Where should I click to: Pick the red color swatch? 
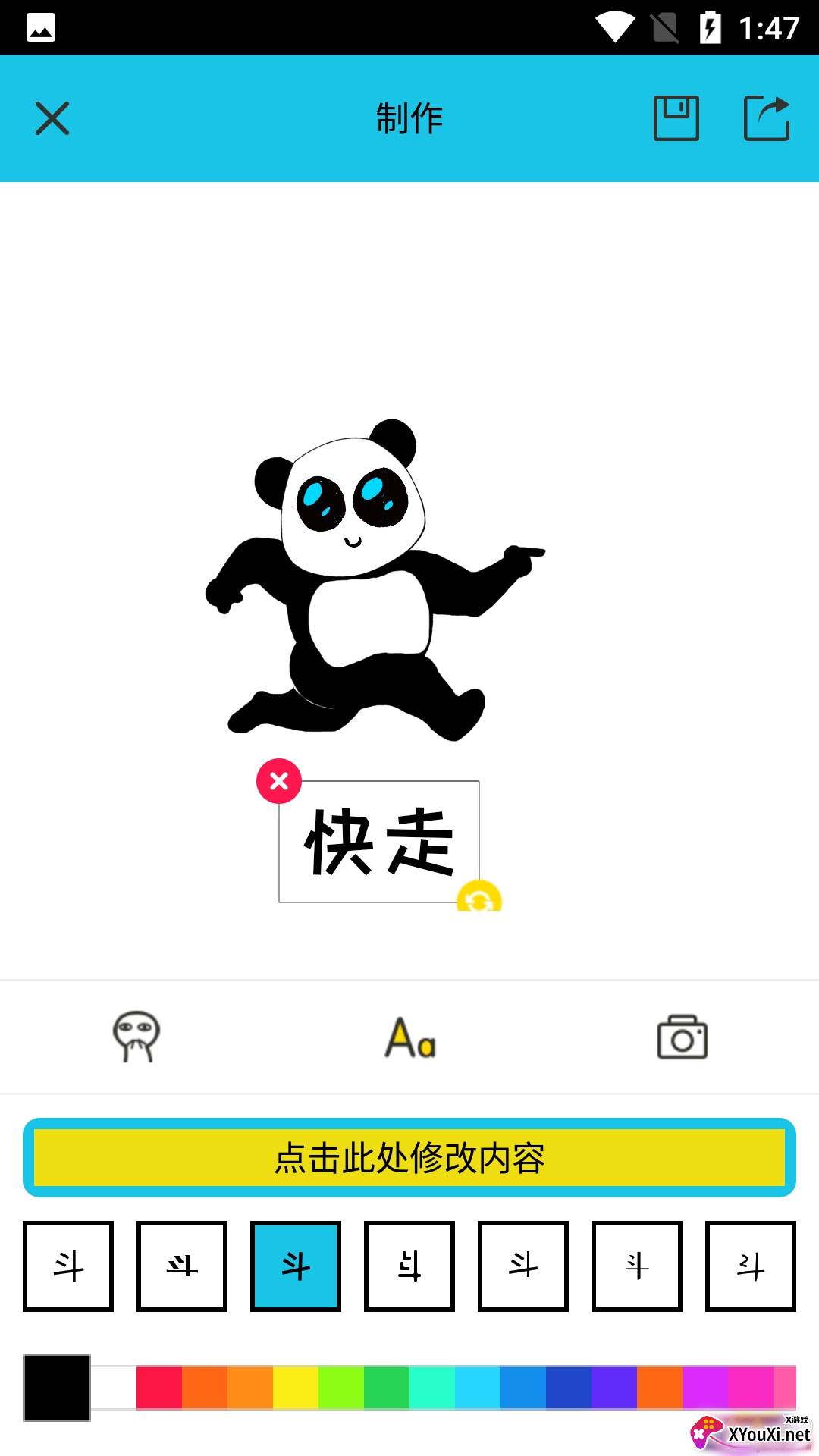coord(159,1387)
